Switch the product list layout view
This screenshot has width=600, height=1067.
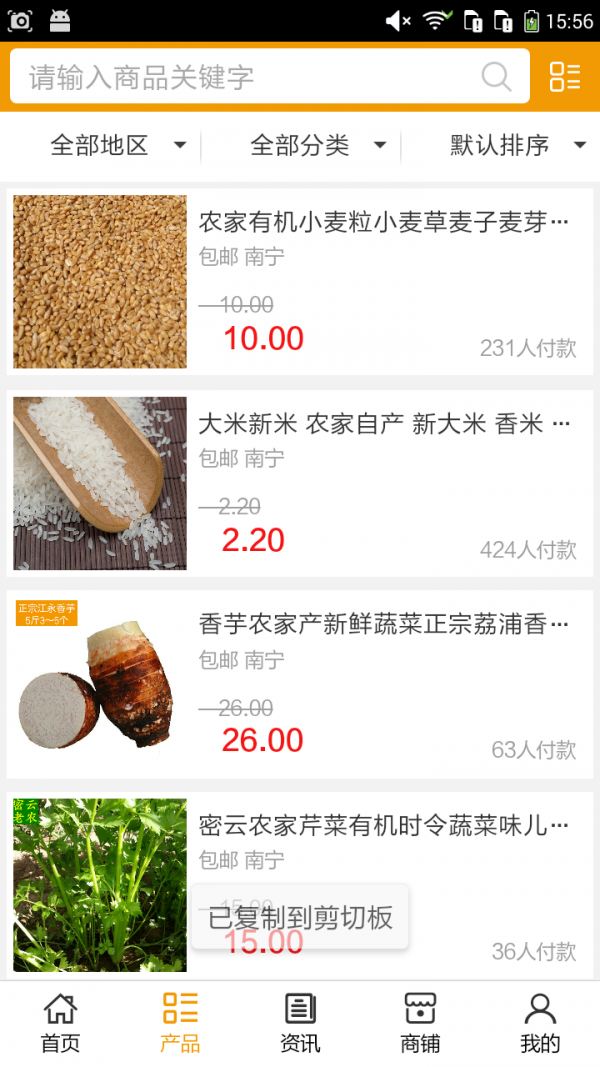[565, 77]
